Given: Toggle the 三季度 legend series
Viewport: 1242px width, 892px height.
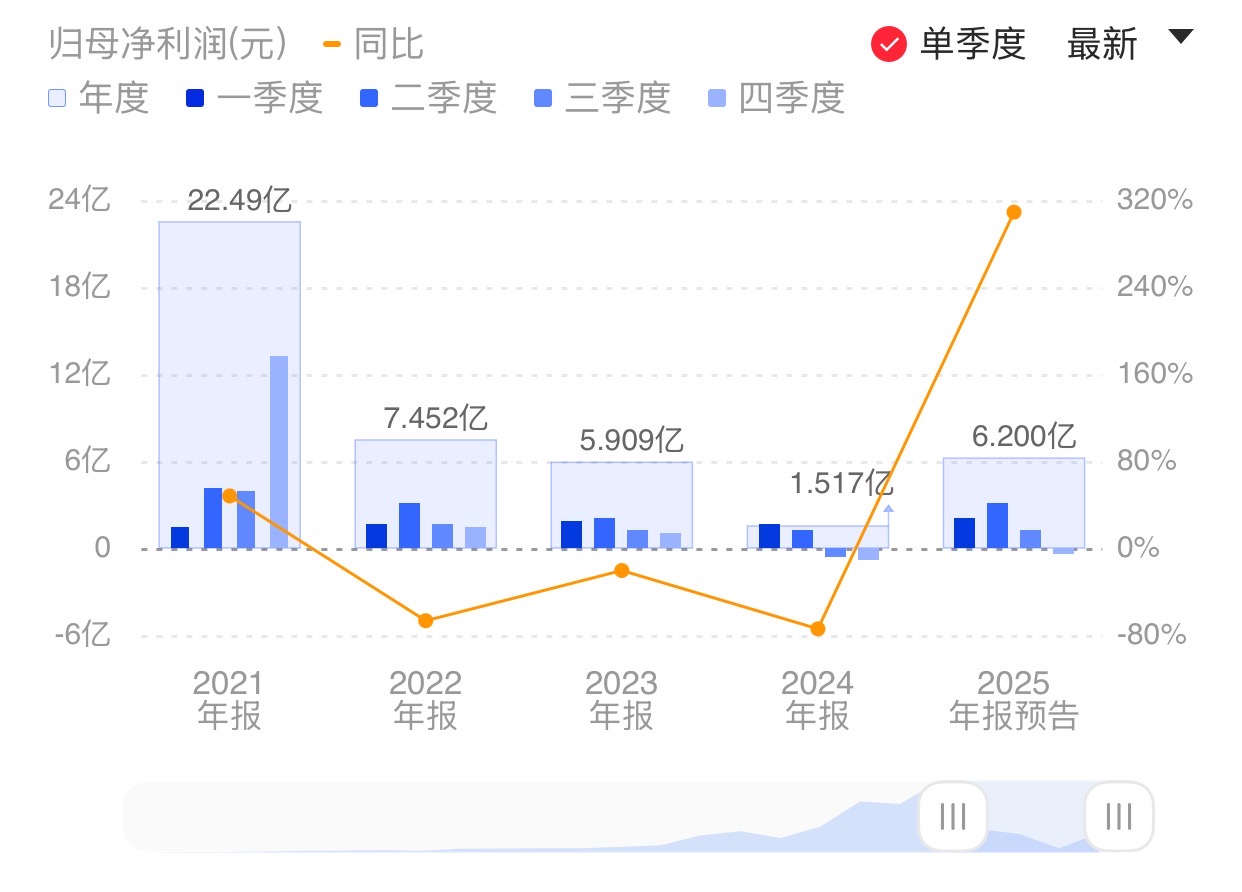Looking at the screenshot, I should click(x=602, y=98).
